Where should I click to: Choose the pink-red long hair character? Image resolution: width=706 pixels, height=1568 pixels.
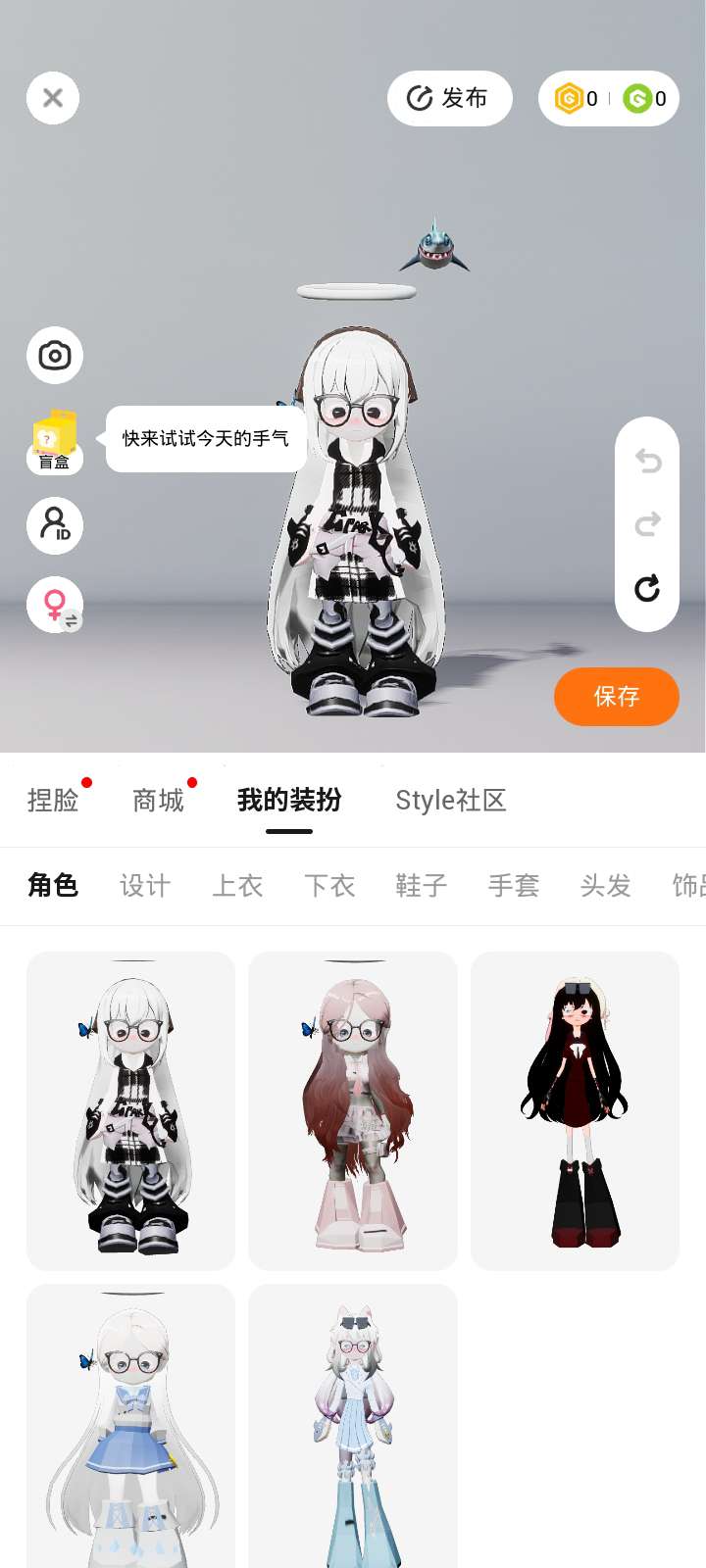(x=353, y=1110)
